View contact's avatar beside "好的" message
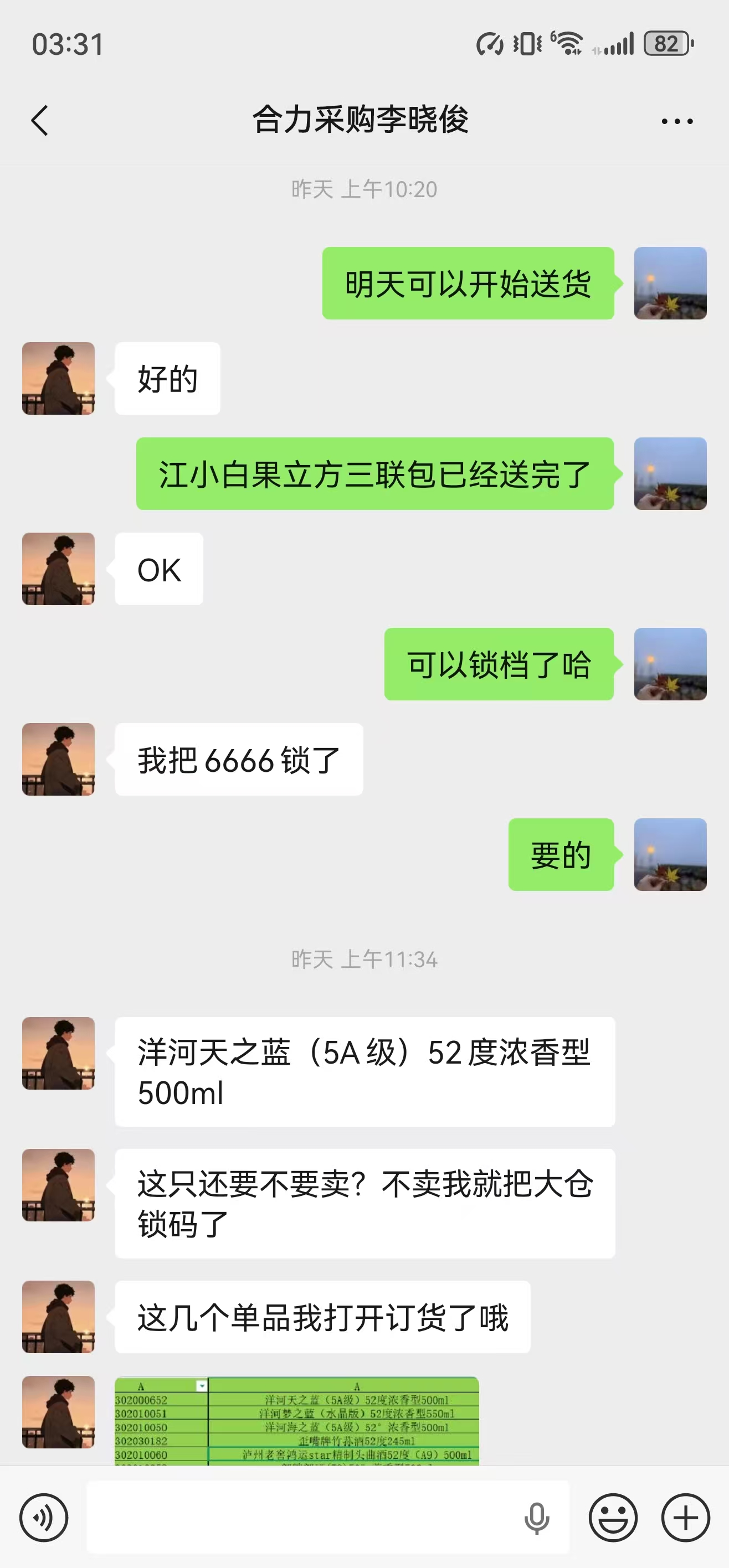This screenshot has width=729, height=1568. point(59,378)
